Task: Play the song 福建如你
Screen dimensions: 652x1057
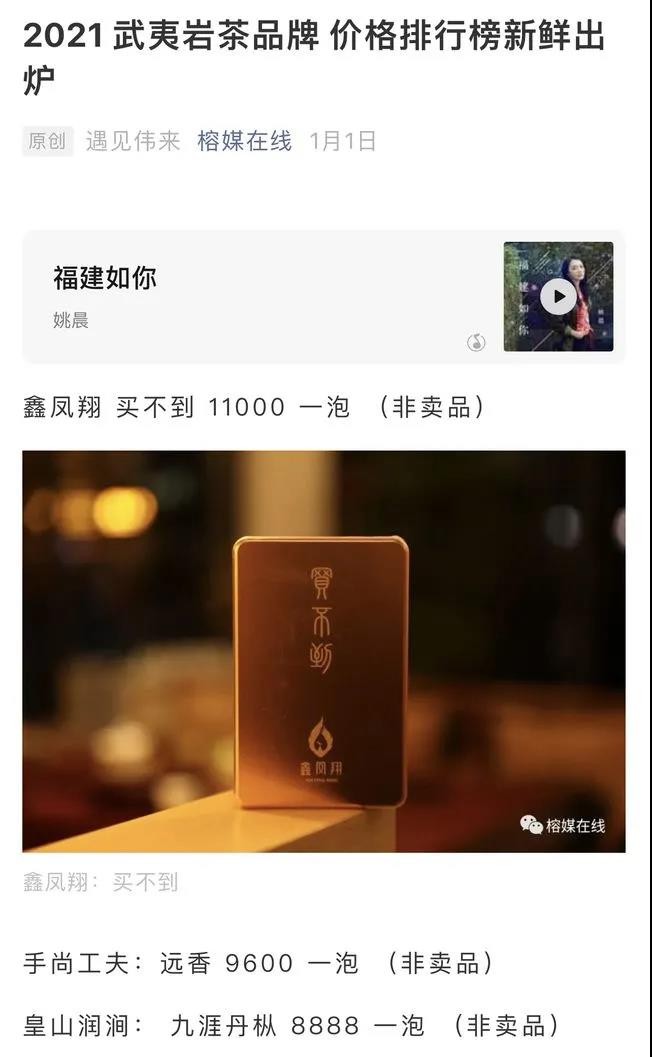Action: [557, 297]
